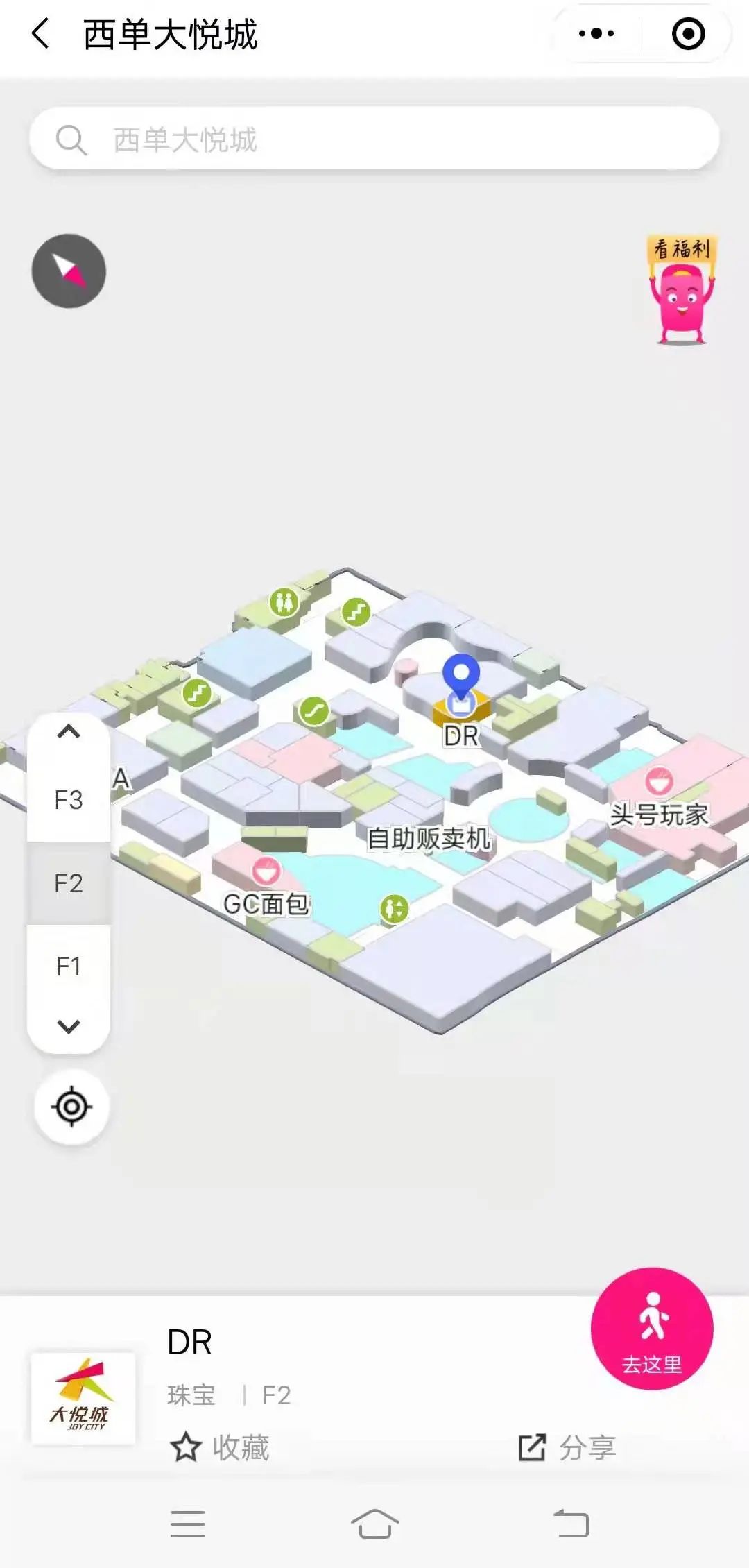Select GC面包 store on the map
The width and height of the screenshot is (749, 1568).
(266, 903)
